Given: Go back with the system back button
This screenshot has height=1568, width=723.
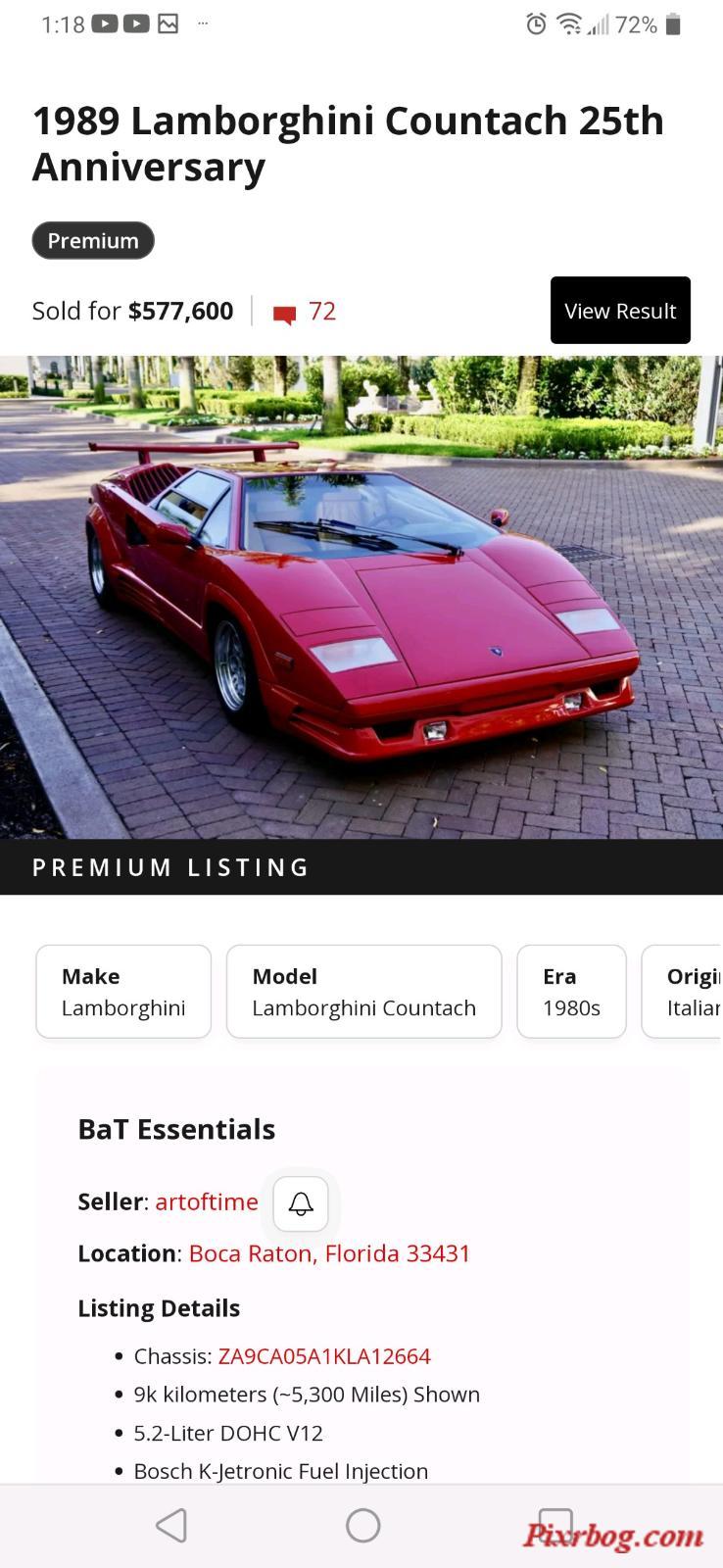Looking at the screenshot, I should 171,1525.
